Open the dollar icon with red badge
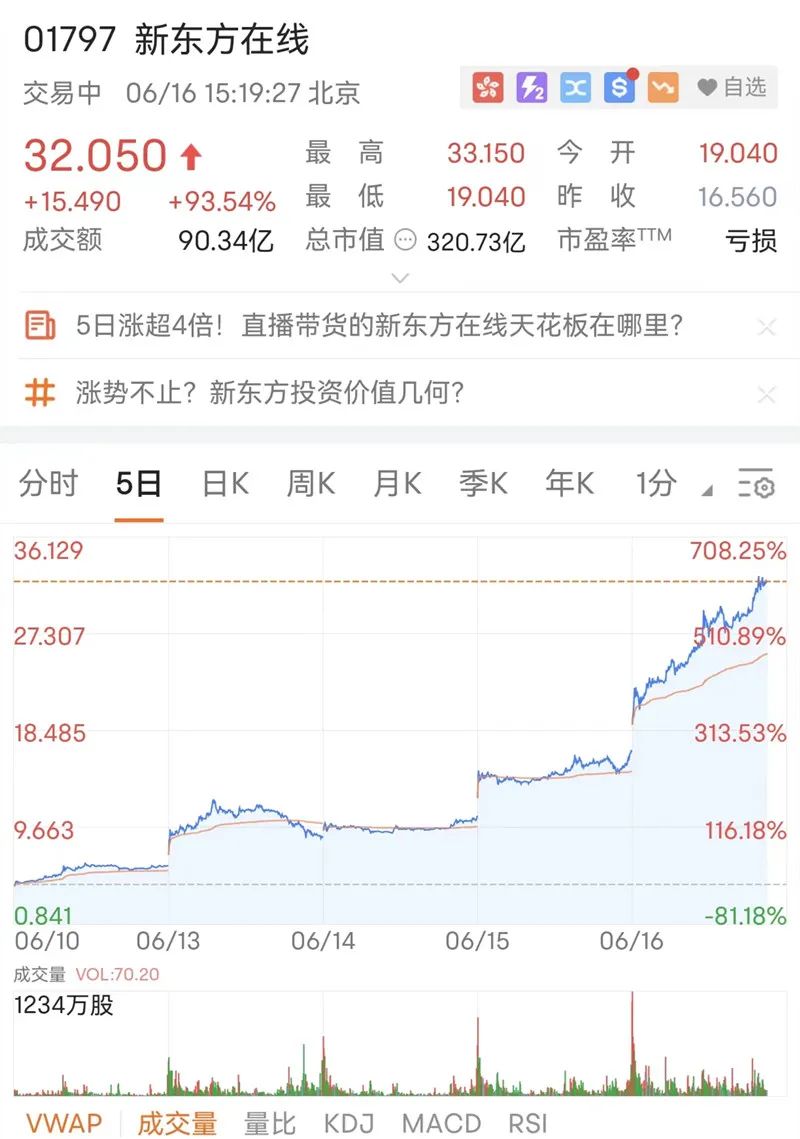Screen dimensions: 800x1139 pyautogui.click(x=619, y=88)
